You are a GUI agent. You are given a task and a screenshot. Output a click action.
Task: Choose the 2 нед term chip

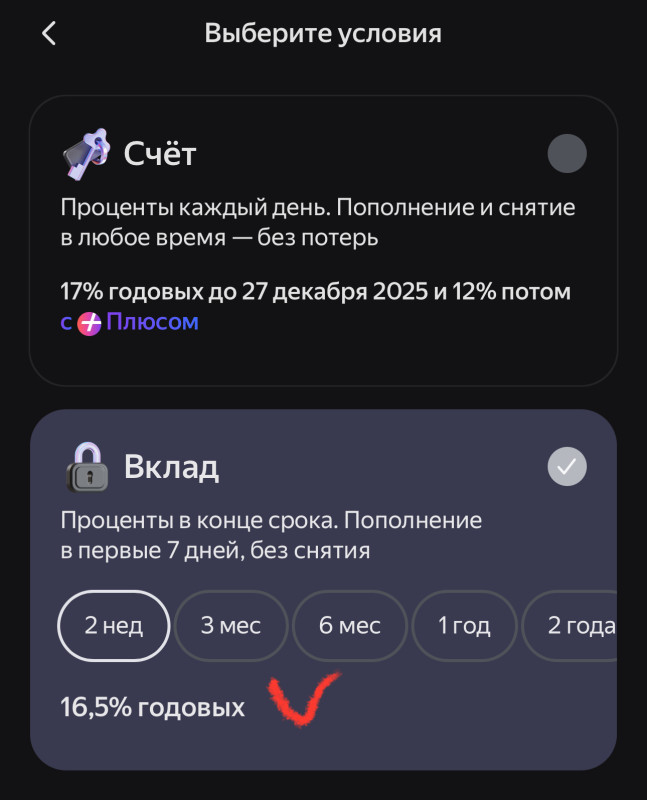(x=114, y=626)
